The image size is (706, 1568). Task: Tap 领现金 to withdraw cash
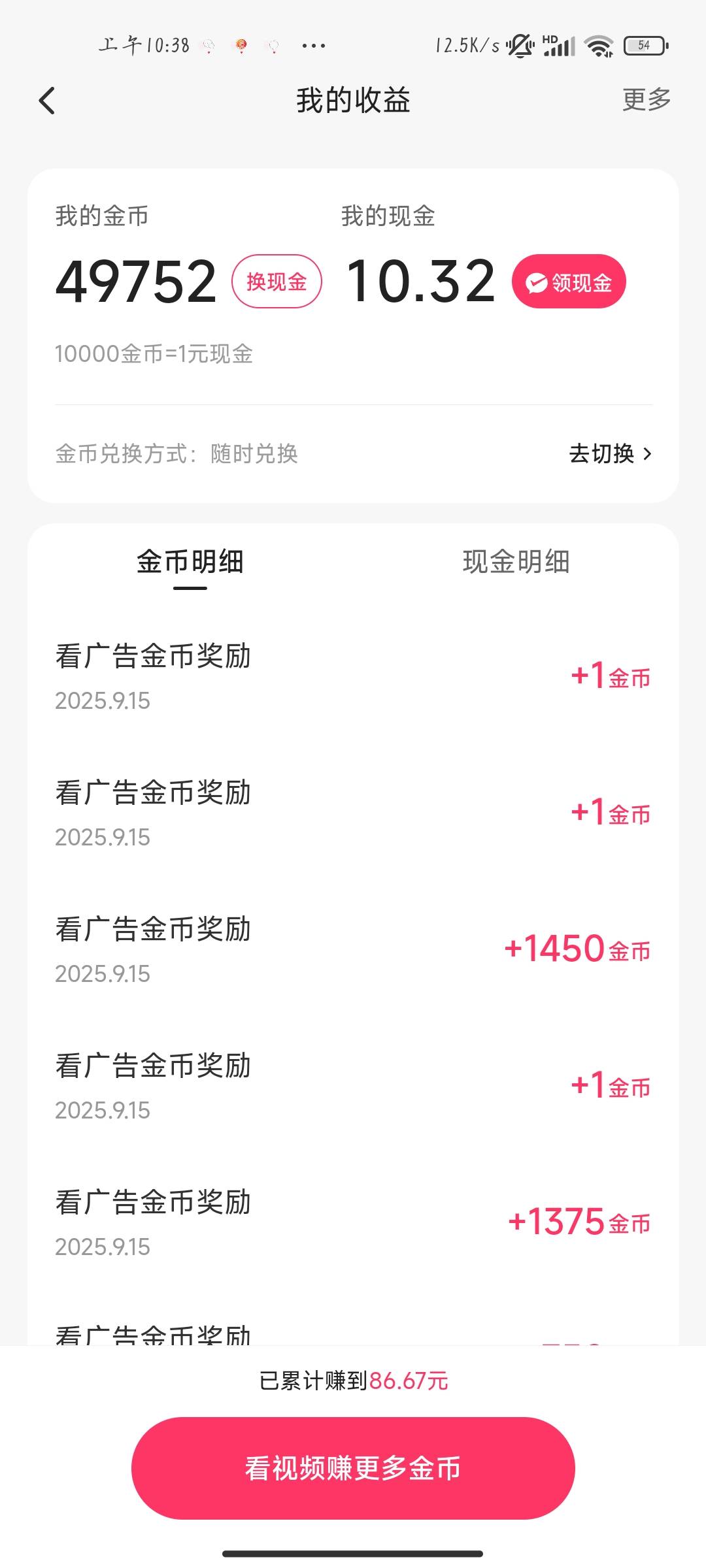[569, 282]
